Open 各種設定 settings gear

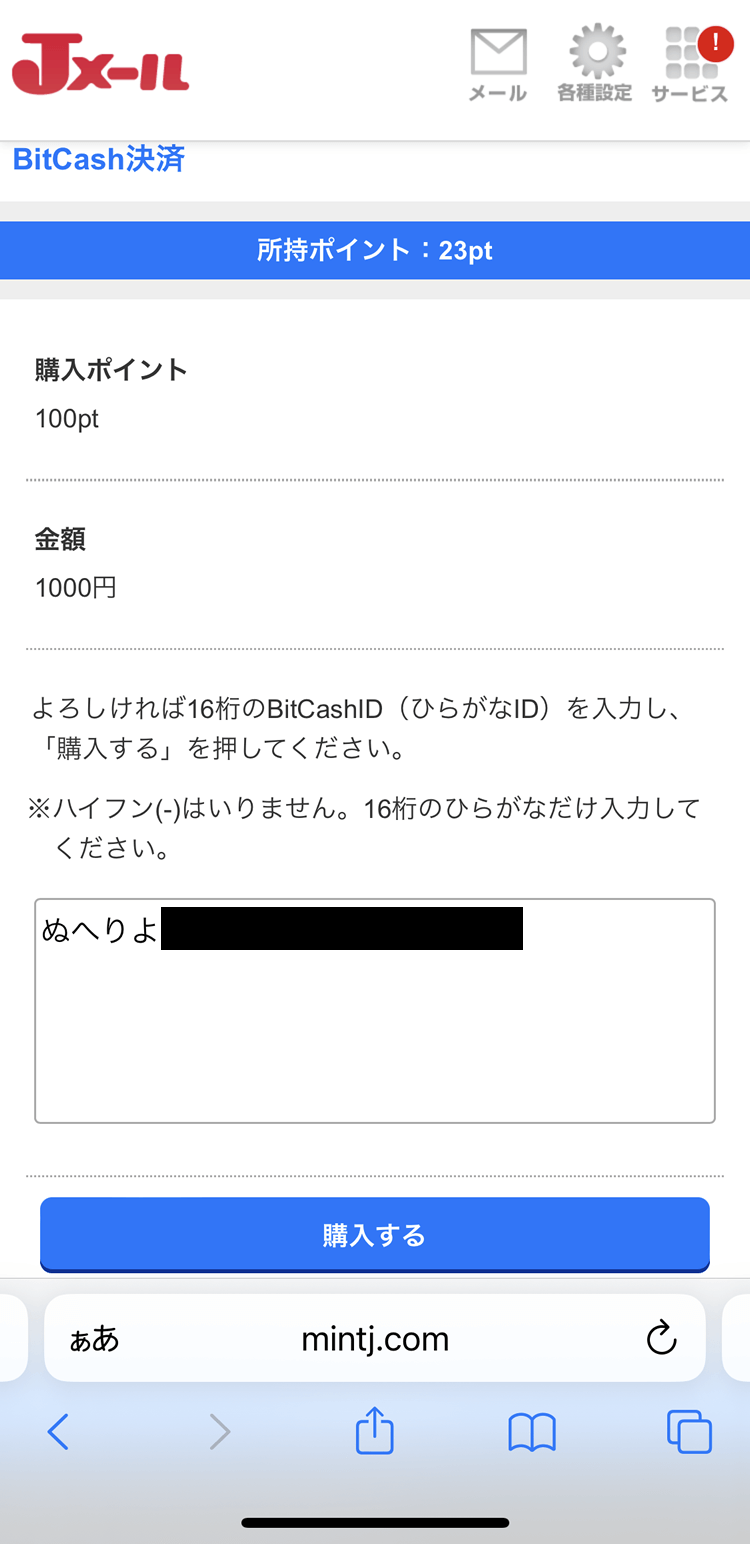pos(595,64)
